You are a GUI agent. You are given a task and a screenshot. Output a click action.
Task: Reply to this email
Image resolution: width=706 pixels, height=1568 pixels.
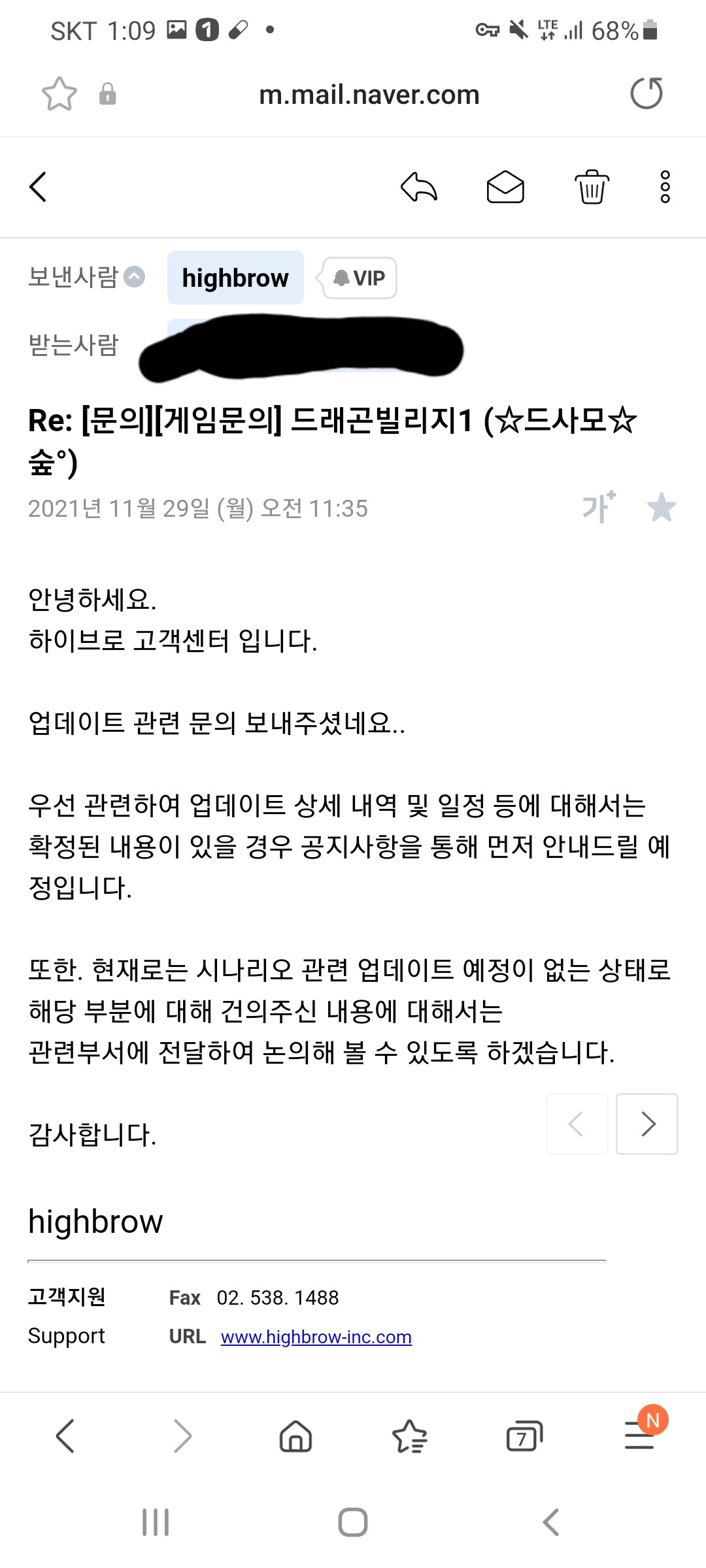(418, 188)
